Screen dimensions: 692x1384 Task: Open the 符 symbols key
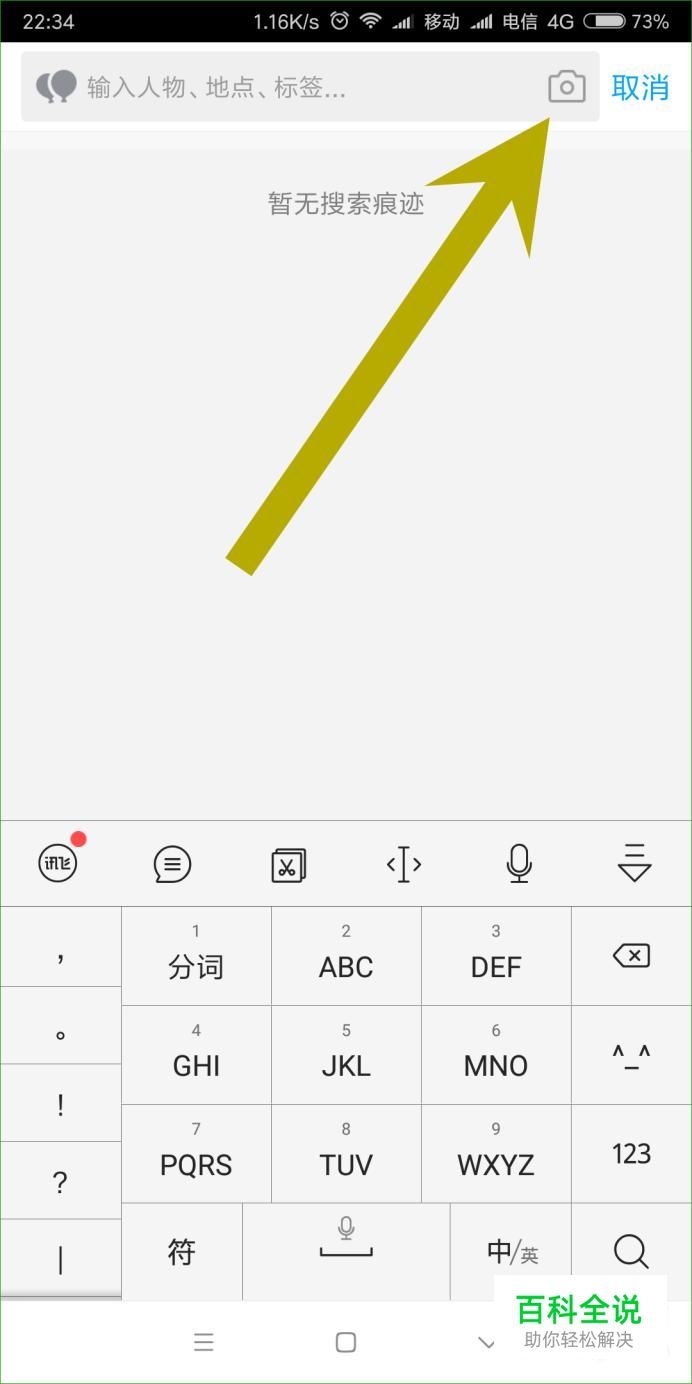pos(182,1251)
